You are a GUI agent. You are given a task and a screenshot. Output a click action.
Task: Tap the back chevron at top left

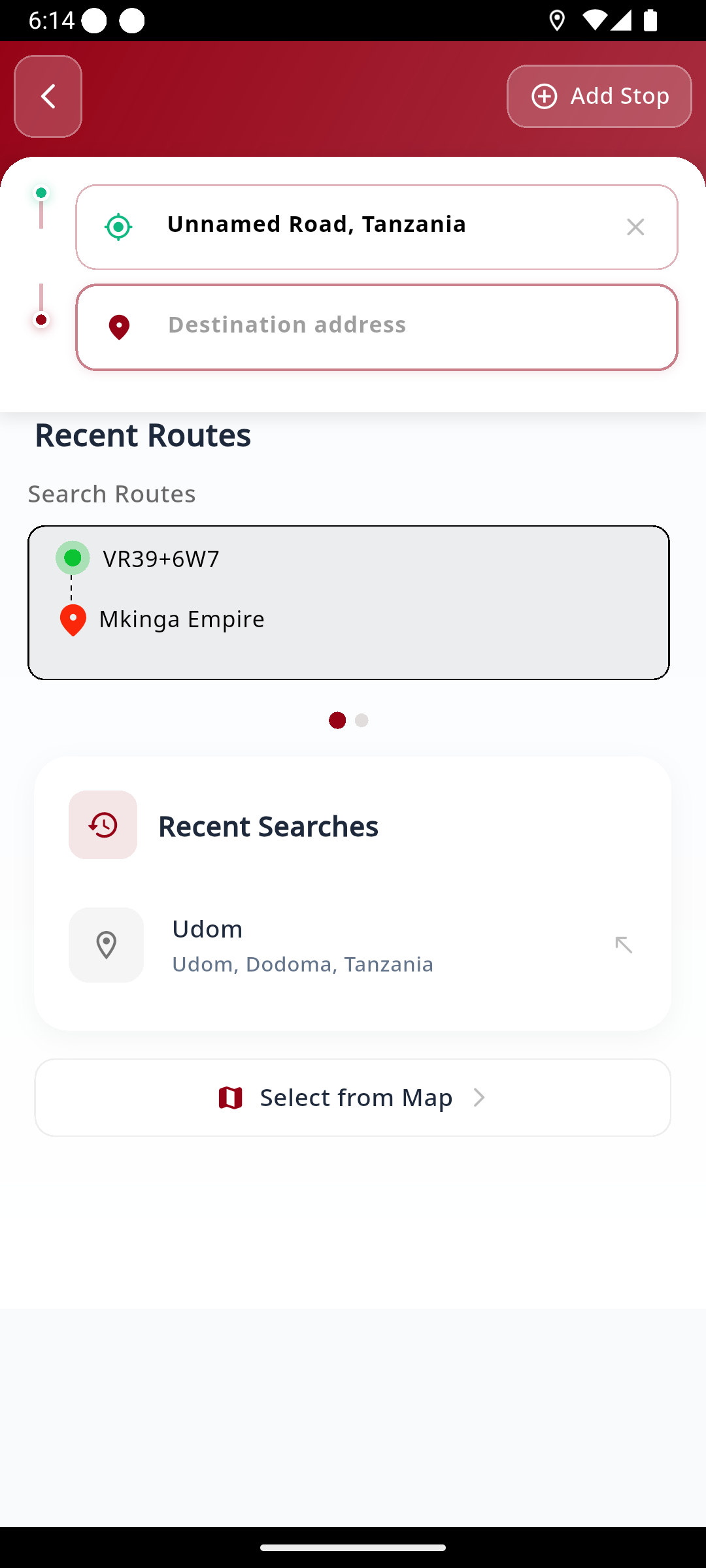coord(47,96)
